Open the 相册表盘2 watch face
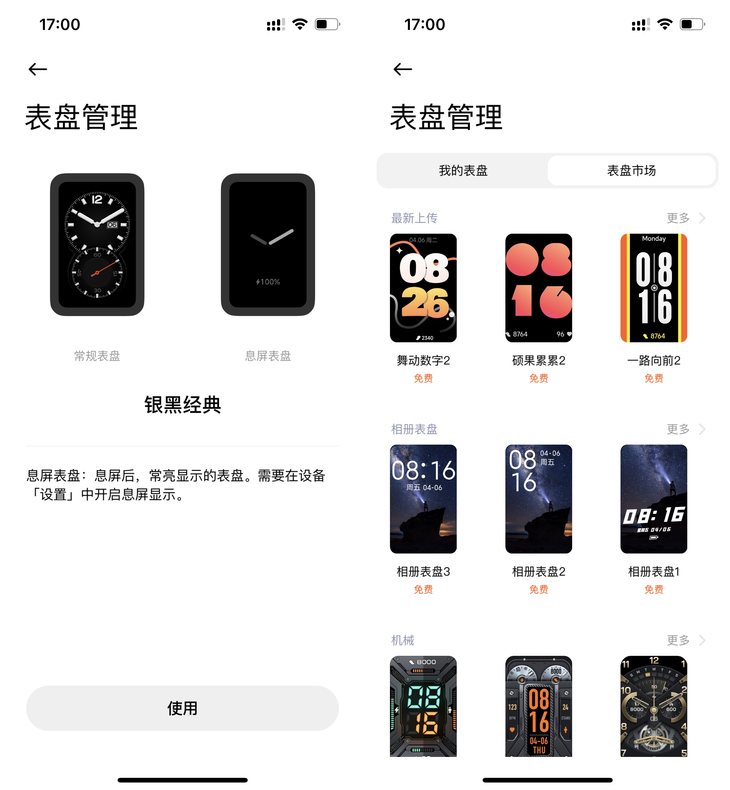The height and width of the screenshot is (790, 730). (x=538, y=499)
